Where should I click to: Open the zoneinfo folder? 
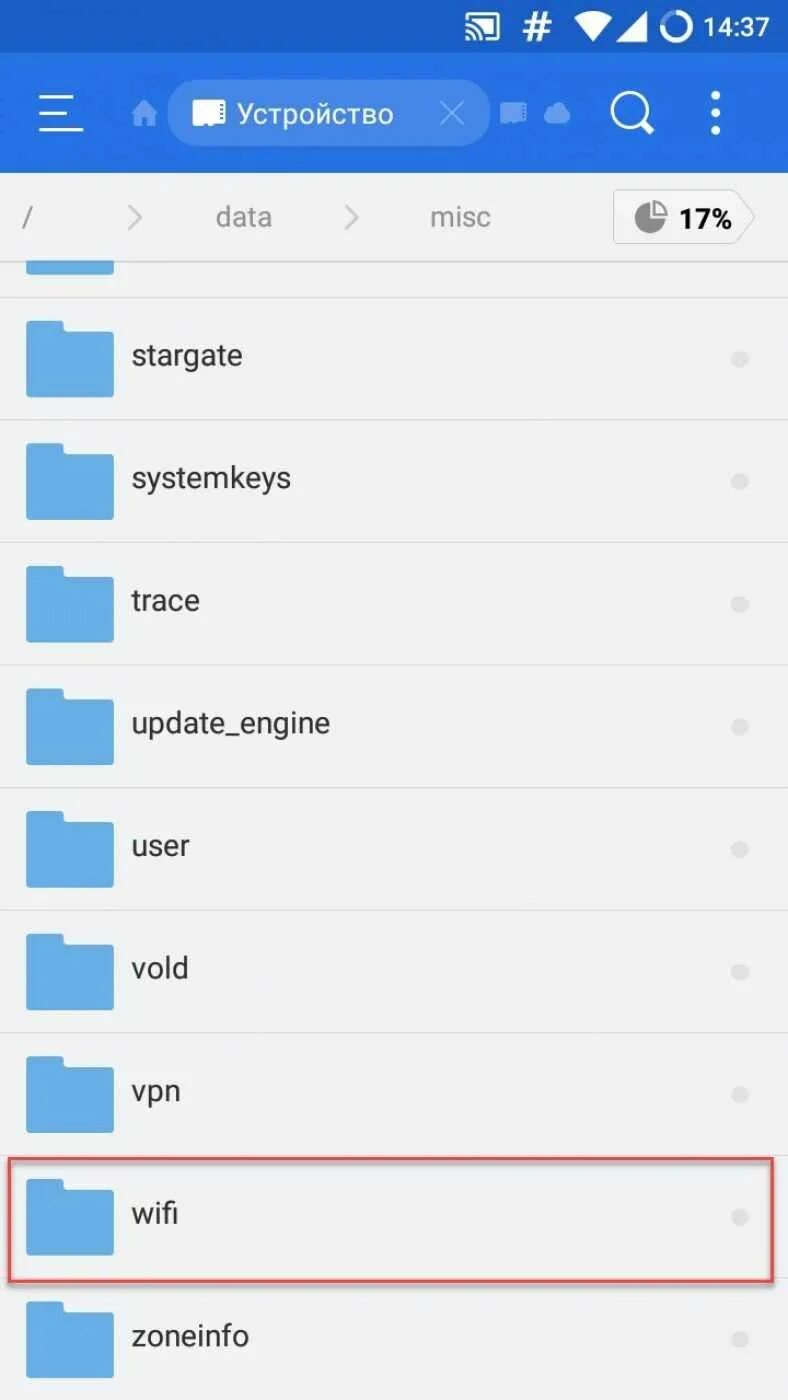coord(394,1340)
